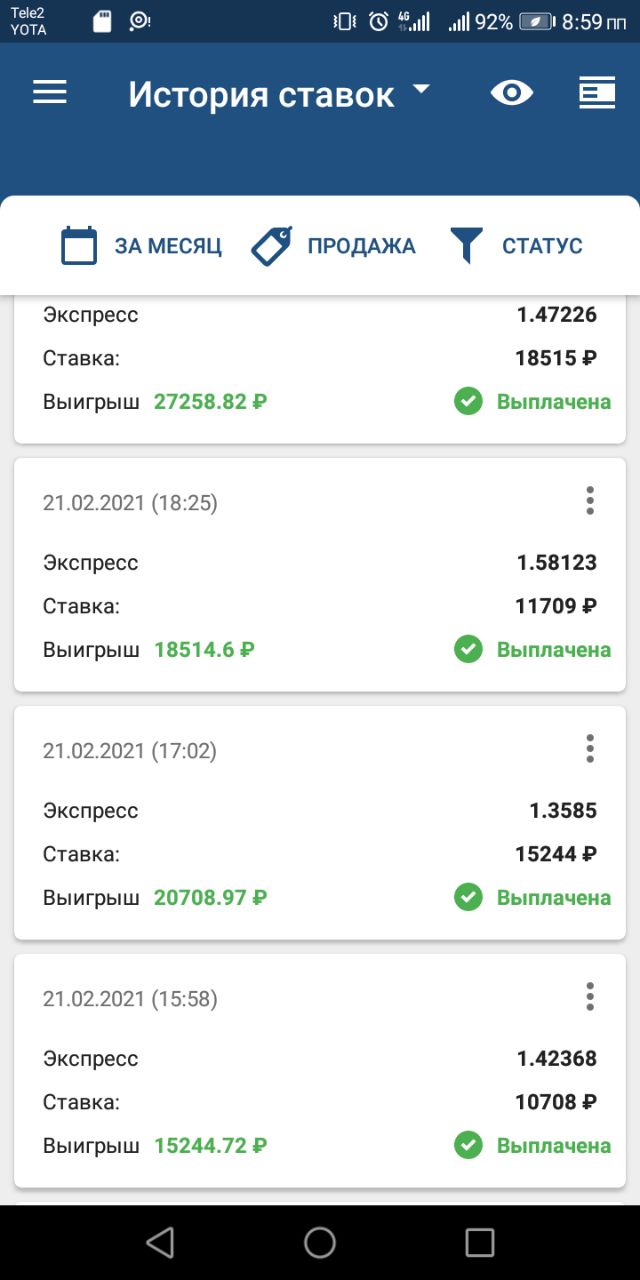Select the За месяц period filter
The image size is (640, 1280).
[141, 245]
